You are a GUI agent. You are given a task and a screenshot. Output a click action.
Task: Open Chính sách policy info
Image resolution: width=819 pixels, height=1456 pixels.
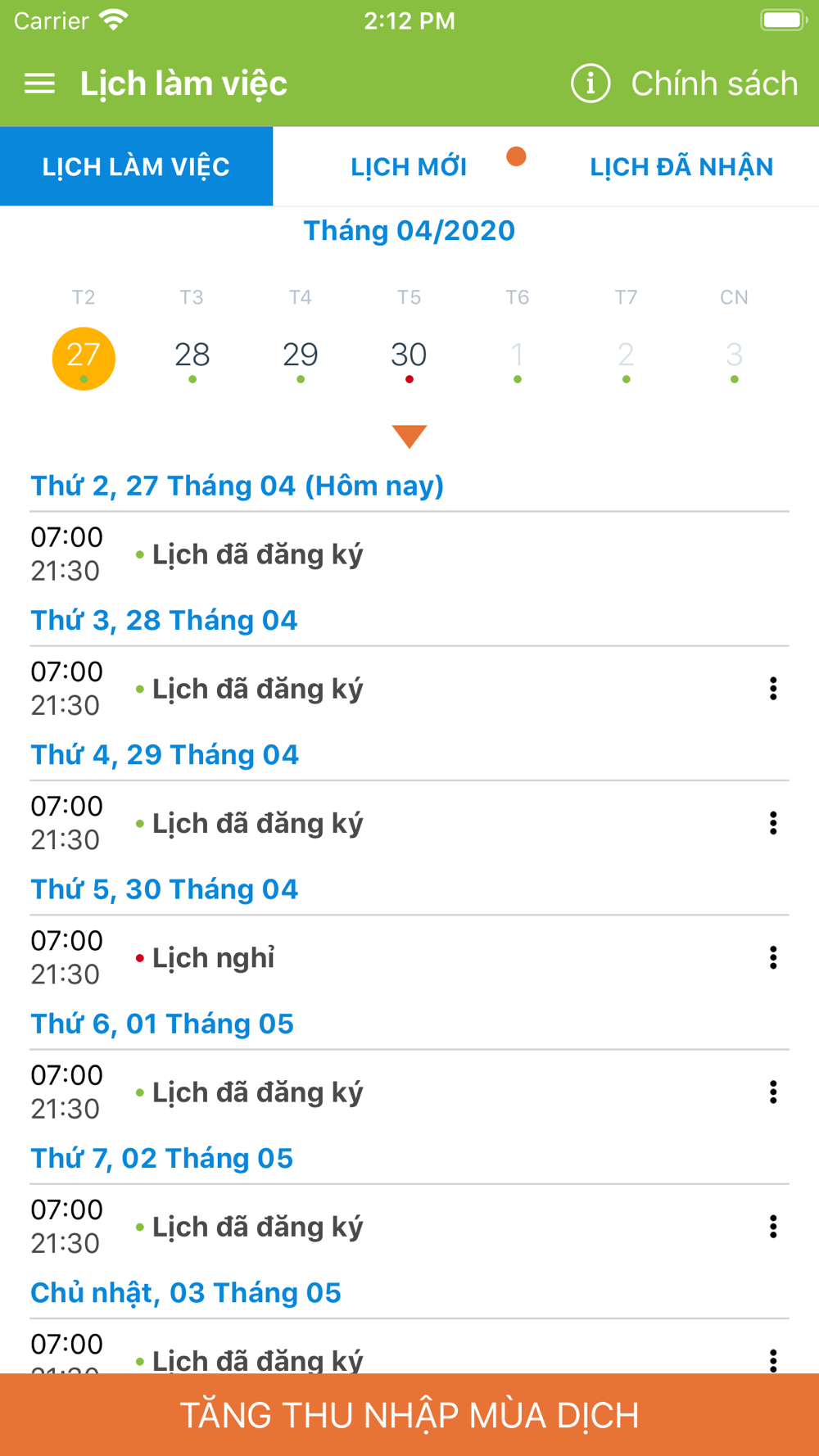click(685, 84)
